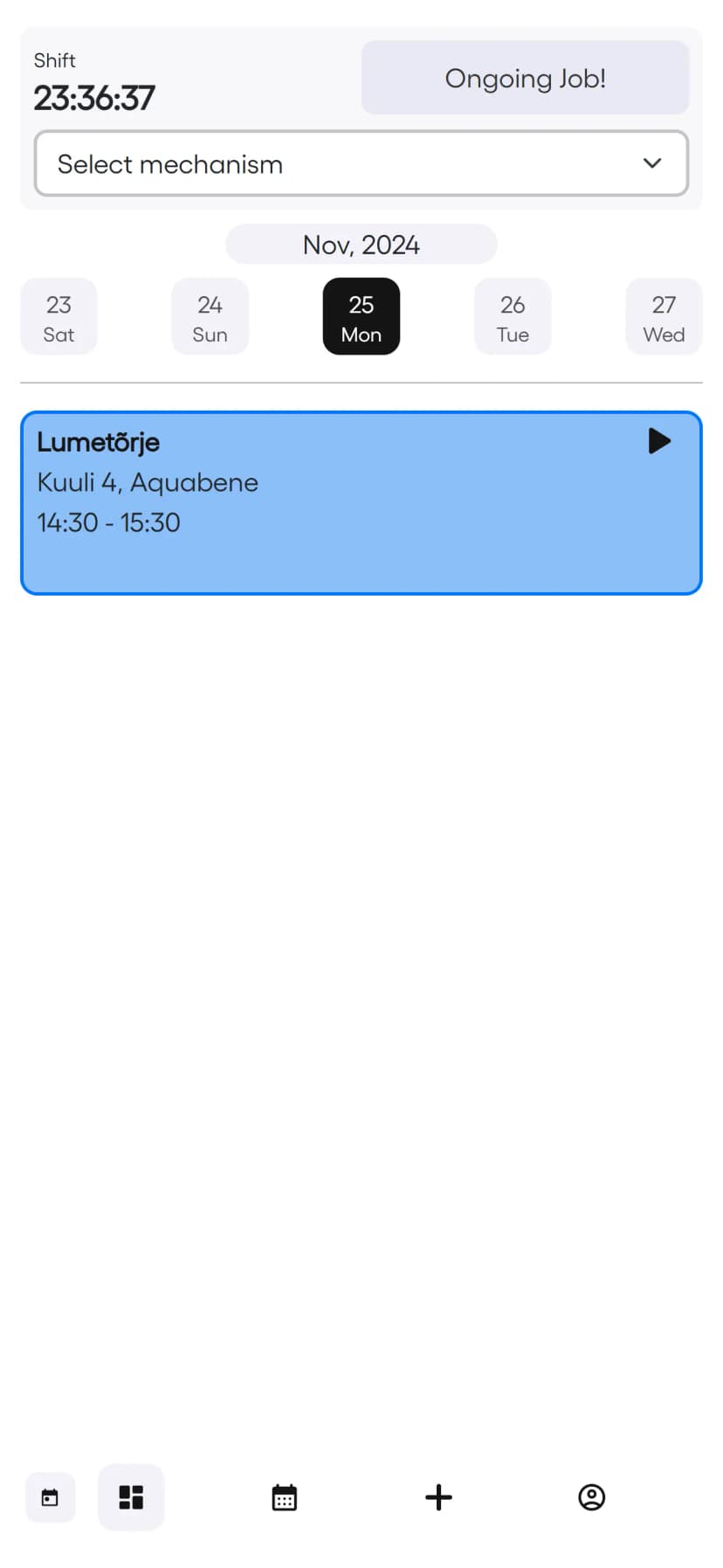723x1568 pixels.
Task: Expand the Select mechanism dropdown
Action: click(x=361, y=163)
